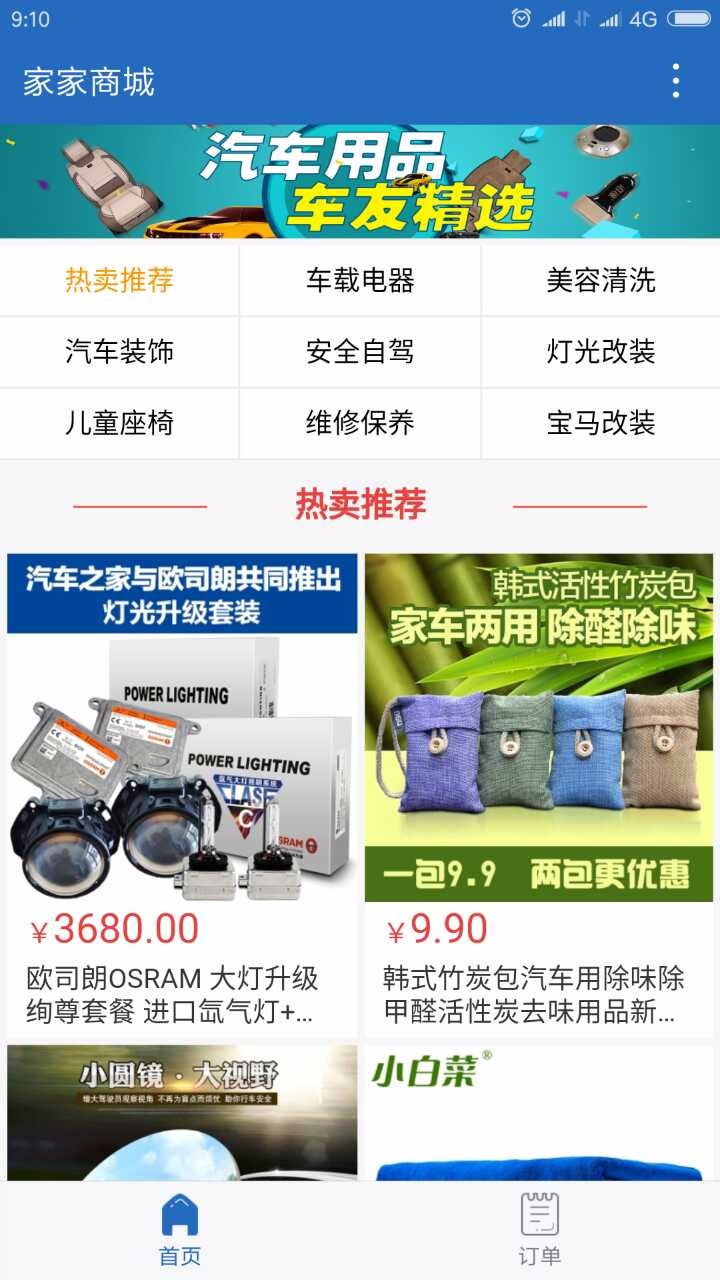Open the 汽车用品 车友精选 banner

[x=360, y=181]
